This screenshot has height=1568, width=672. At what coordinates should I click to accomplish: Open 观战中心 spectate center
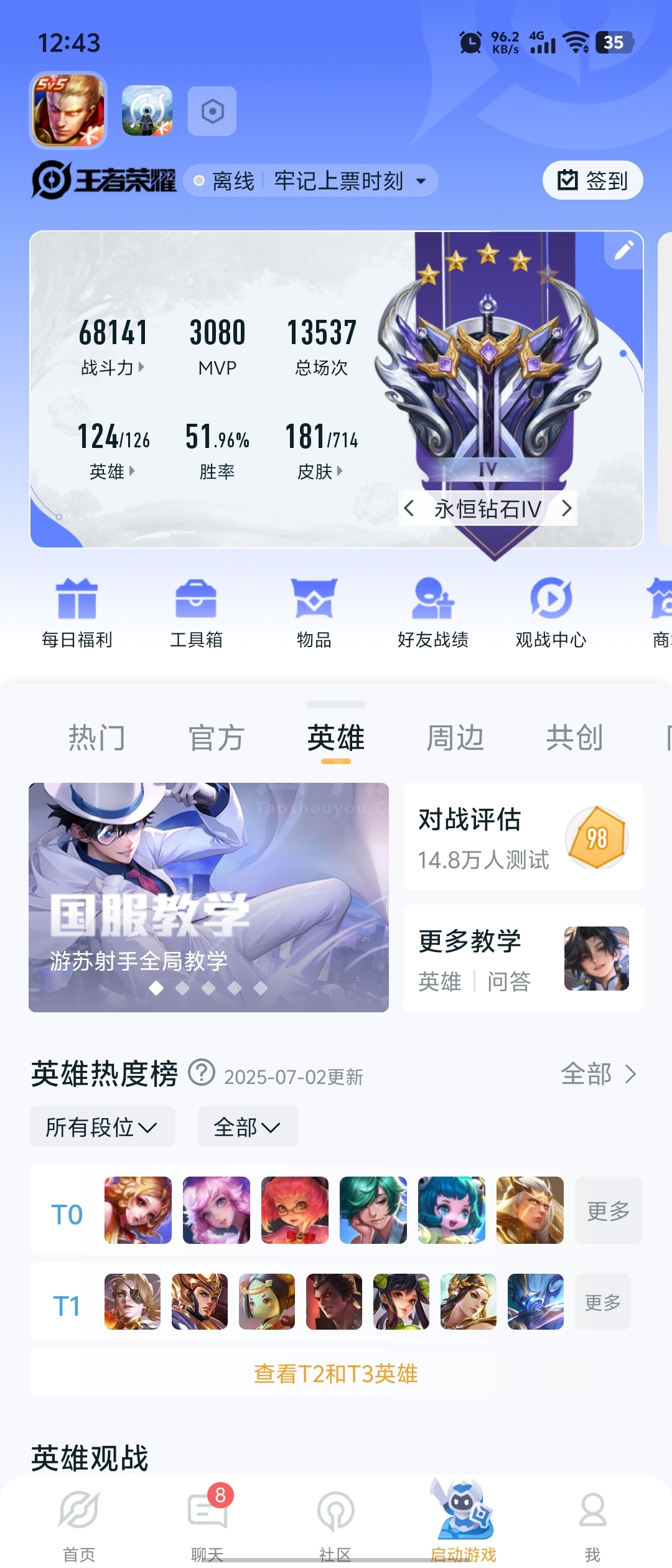pyautogui.click(x=551, y=612)
